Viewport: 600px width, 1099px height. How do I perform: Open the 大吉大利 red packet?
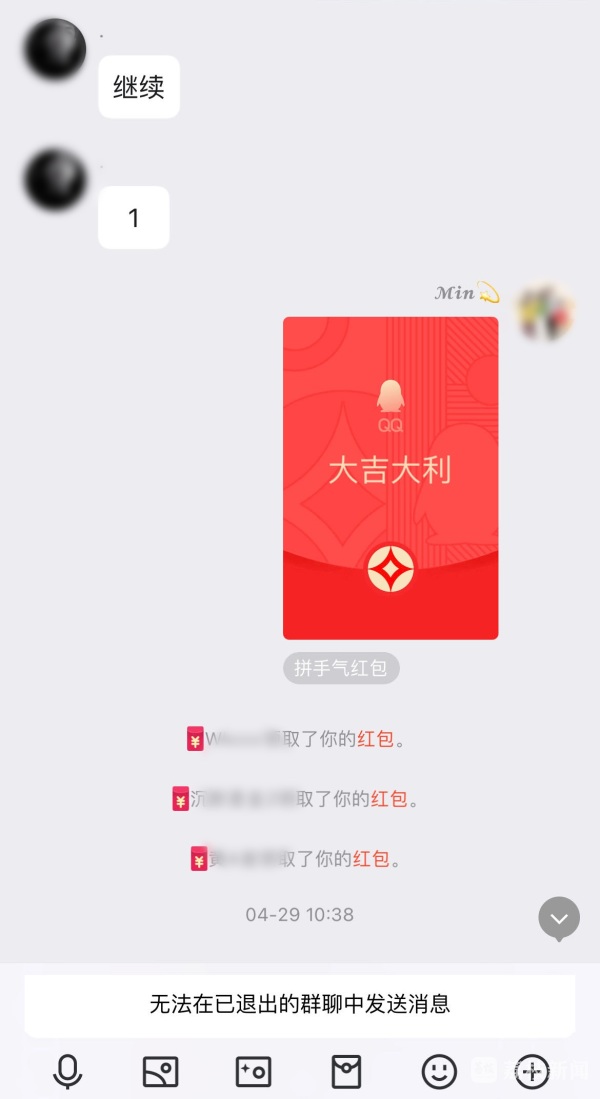[x=390, y=478]
